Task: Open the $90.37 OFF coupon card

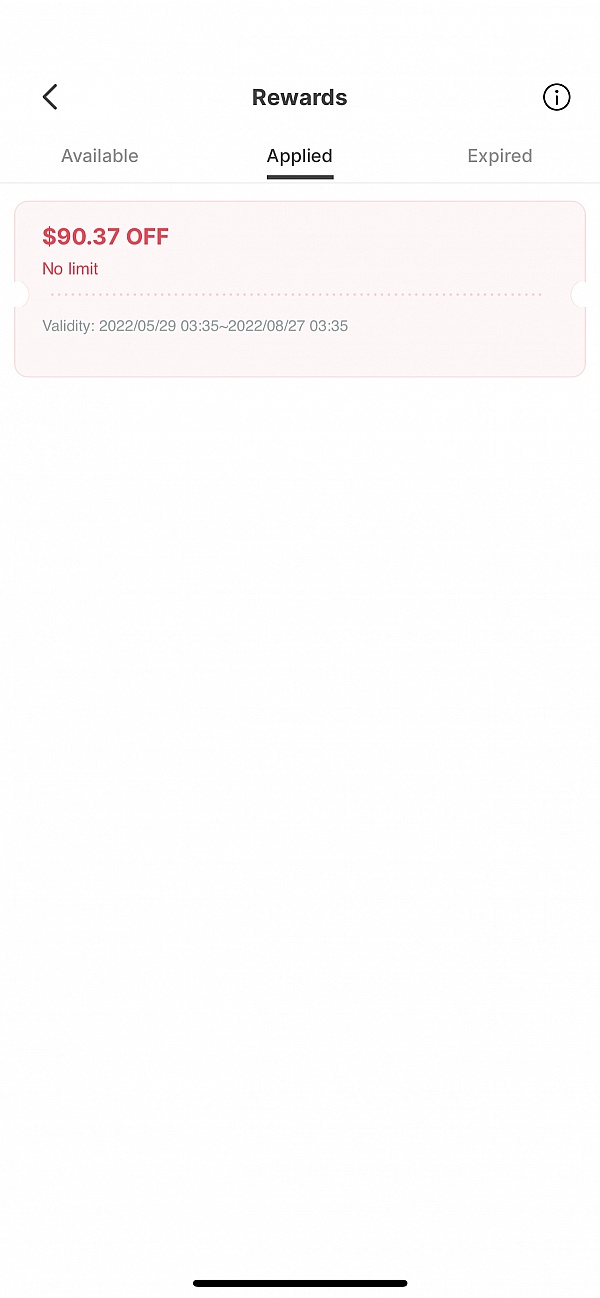Action: point(300,289)
